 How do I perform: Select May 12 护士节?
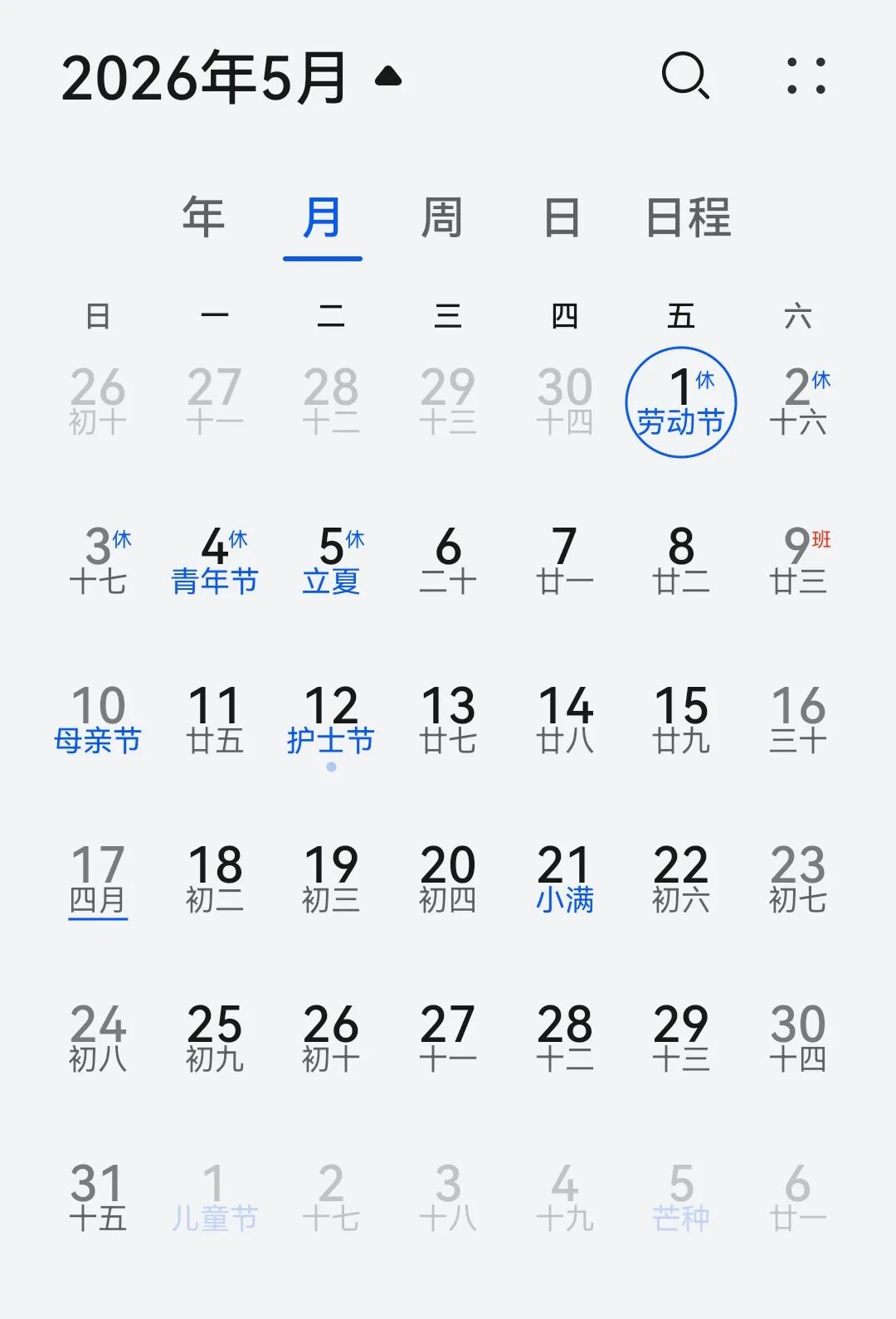[331, 721]
